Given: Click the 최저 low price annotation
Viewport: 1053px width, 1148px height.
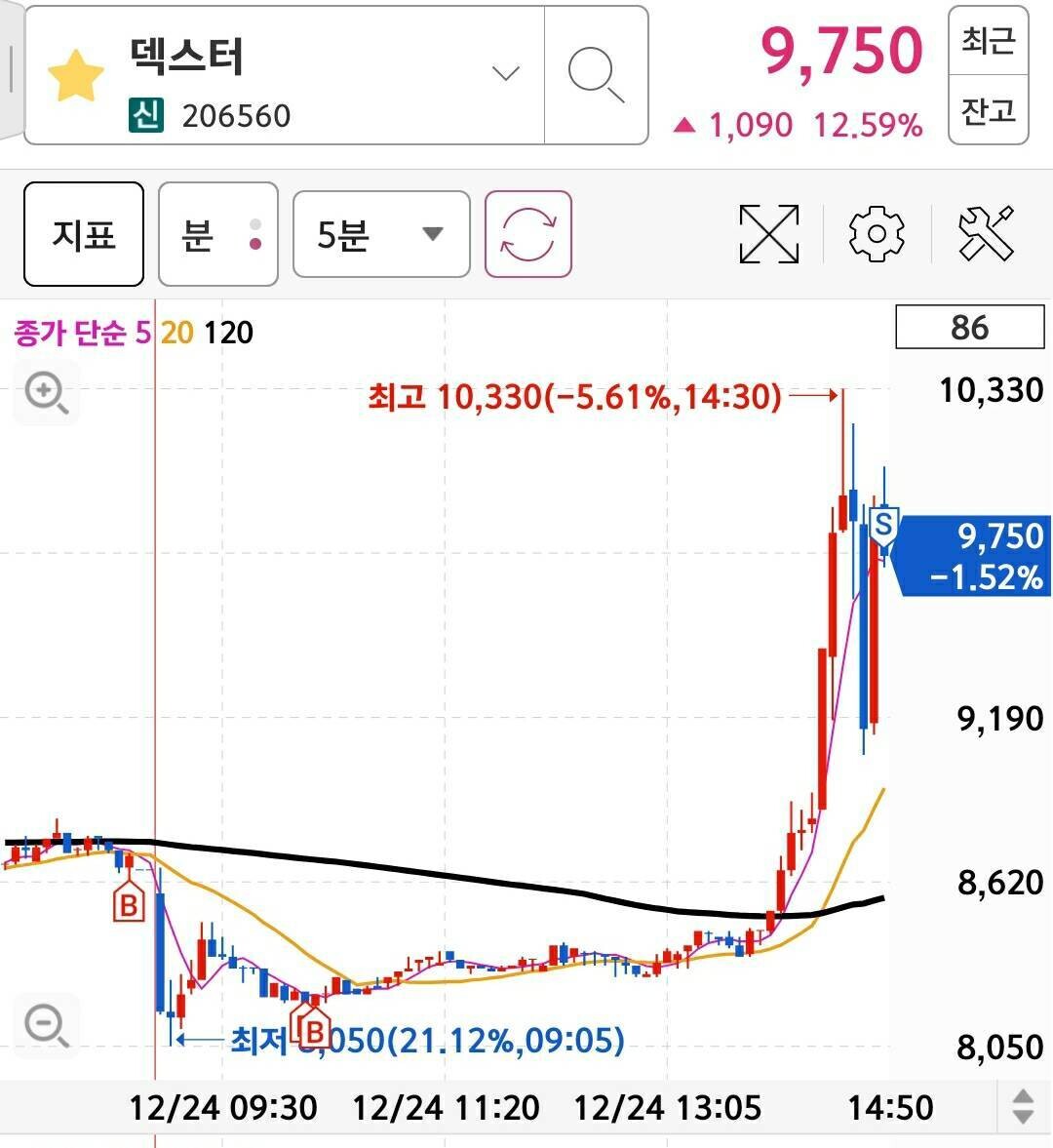Looking at the screenshot, I should tap(429, 1041).
